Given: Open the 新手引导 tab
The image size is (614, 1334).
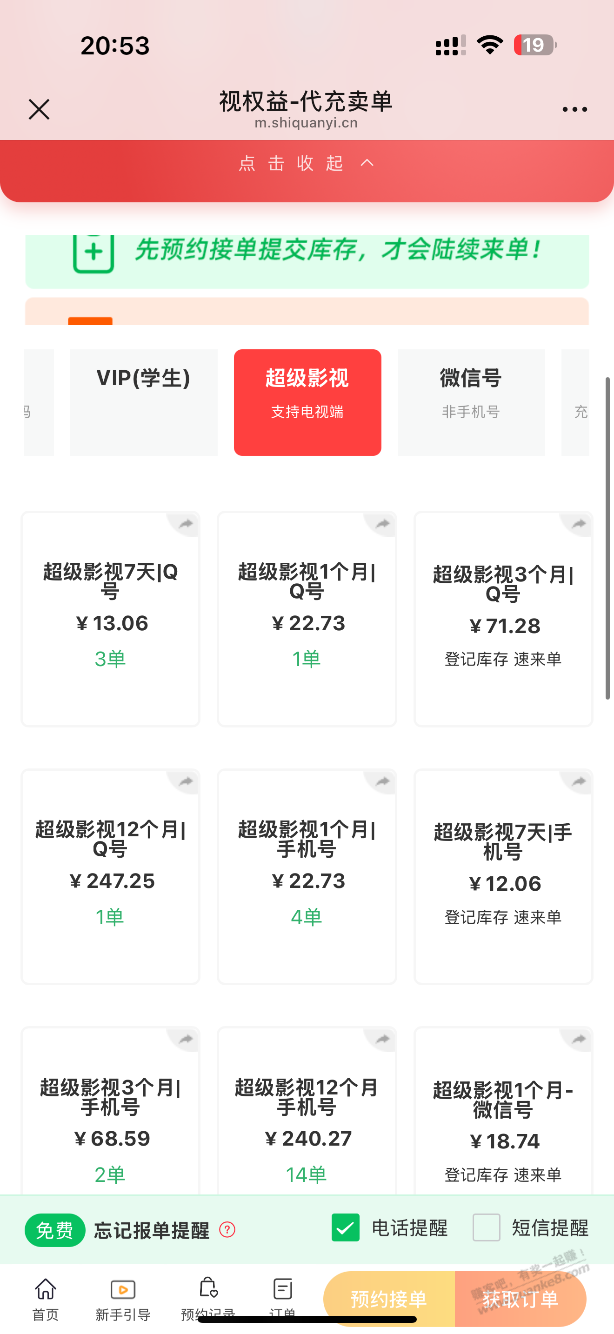Looking at the screenshot, I should 122,1299.
